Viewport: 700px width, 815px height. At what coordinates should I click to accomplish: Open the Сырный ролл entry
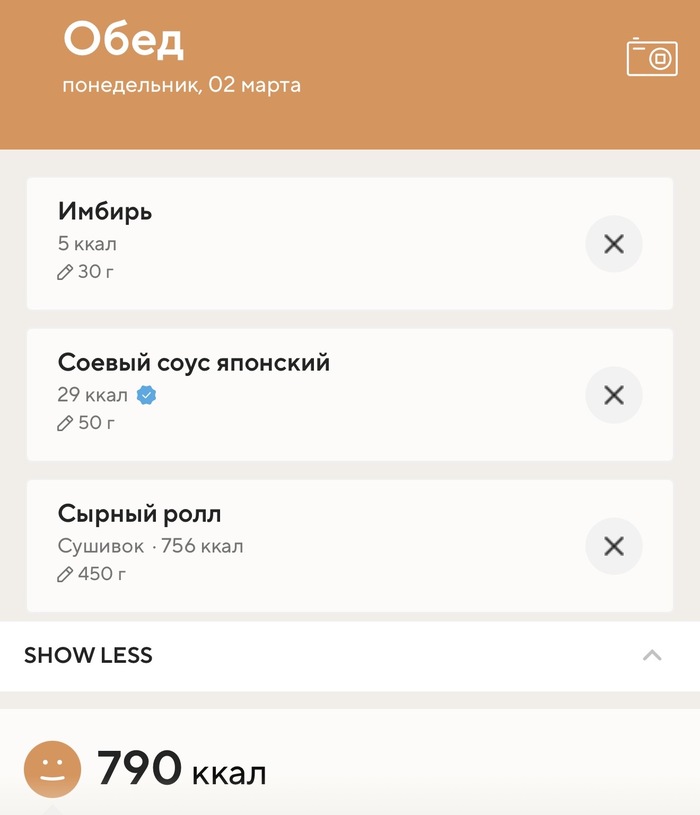pos(300,545)
